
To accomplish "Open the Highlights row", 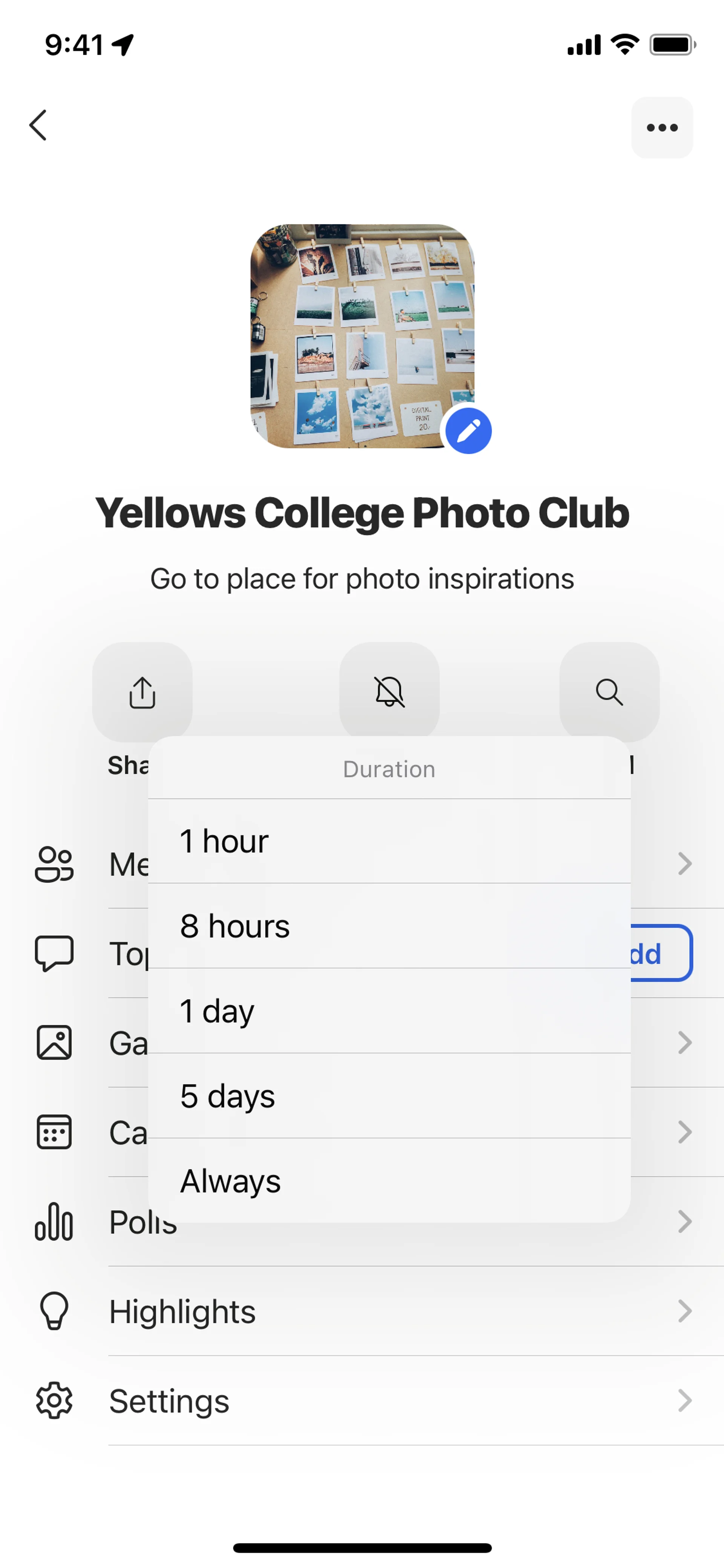I will tap(365, 1311).
